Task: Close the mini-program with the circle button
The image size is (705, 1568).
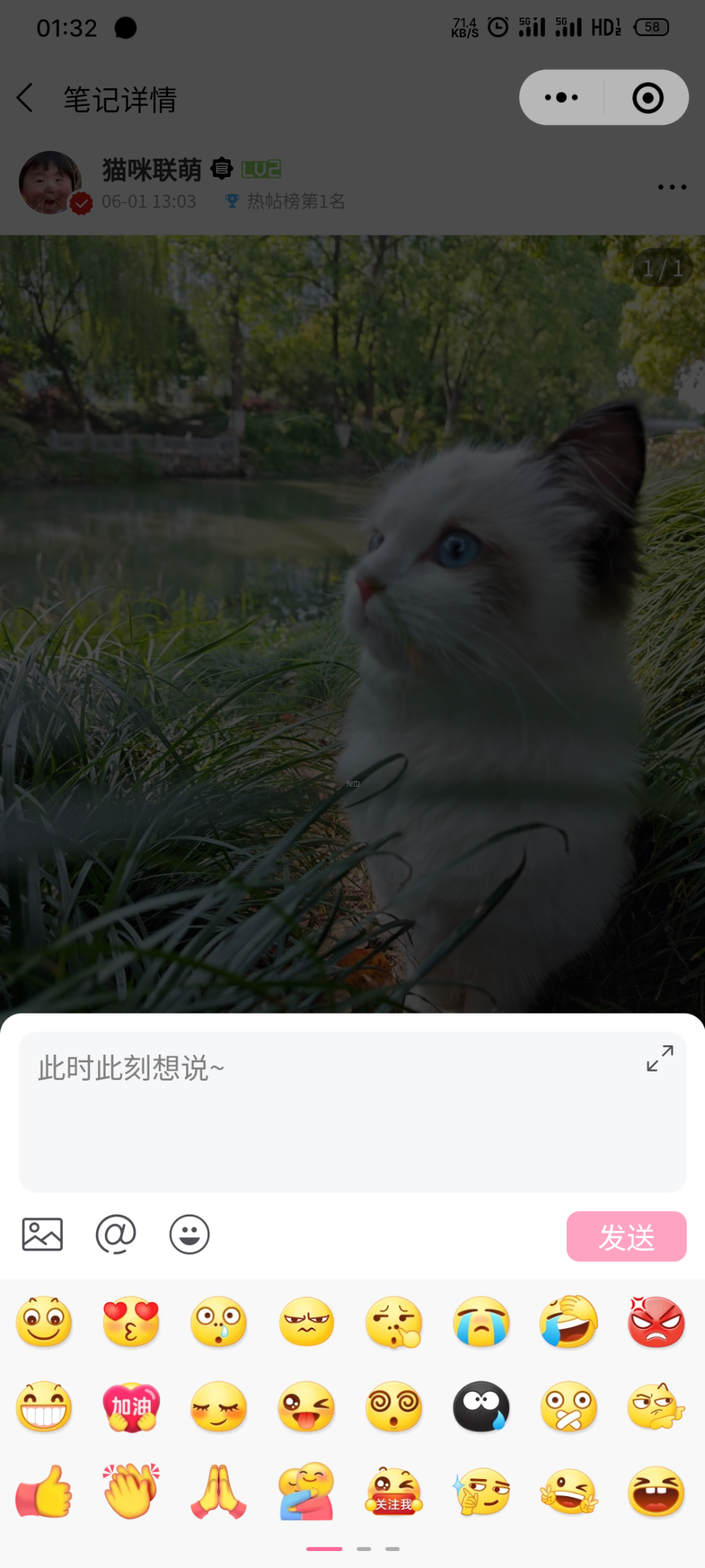Action: pyautogui.click(x=647, y=98)
